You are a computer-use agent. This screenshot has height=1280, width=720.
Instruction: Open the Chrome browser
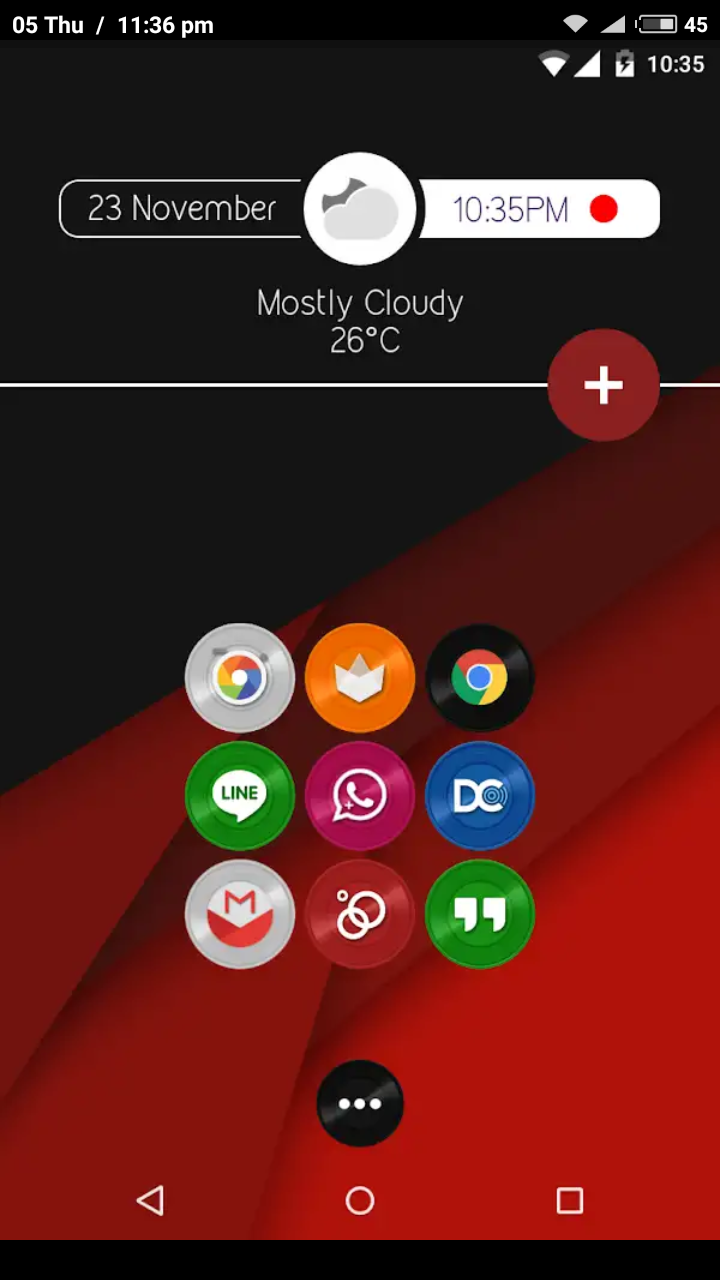480,679
